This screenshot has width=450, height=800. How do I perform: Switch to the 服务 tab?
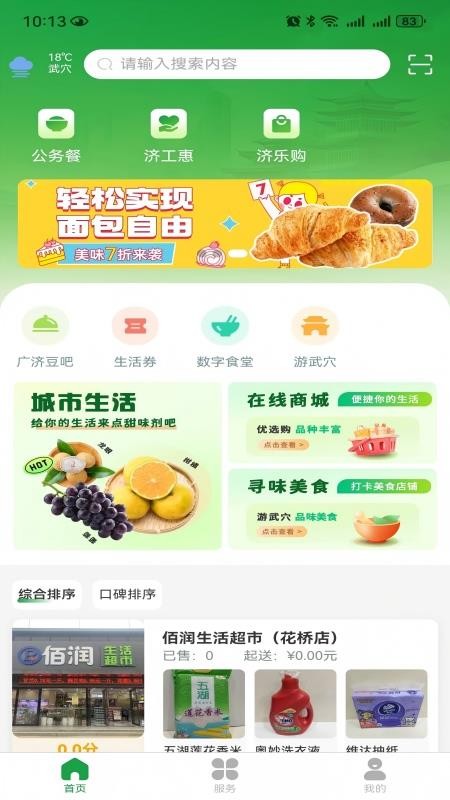[x=225, y=776]
